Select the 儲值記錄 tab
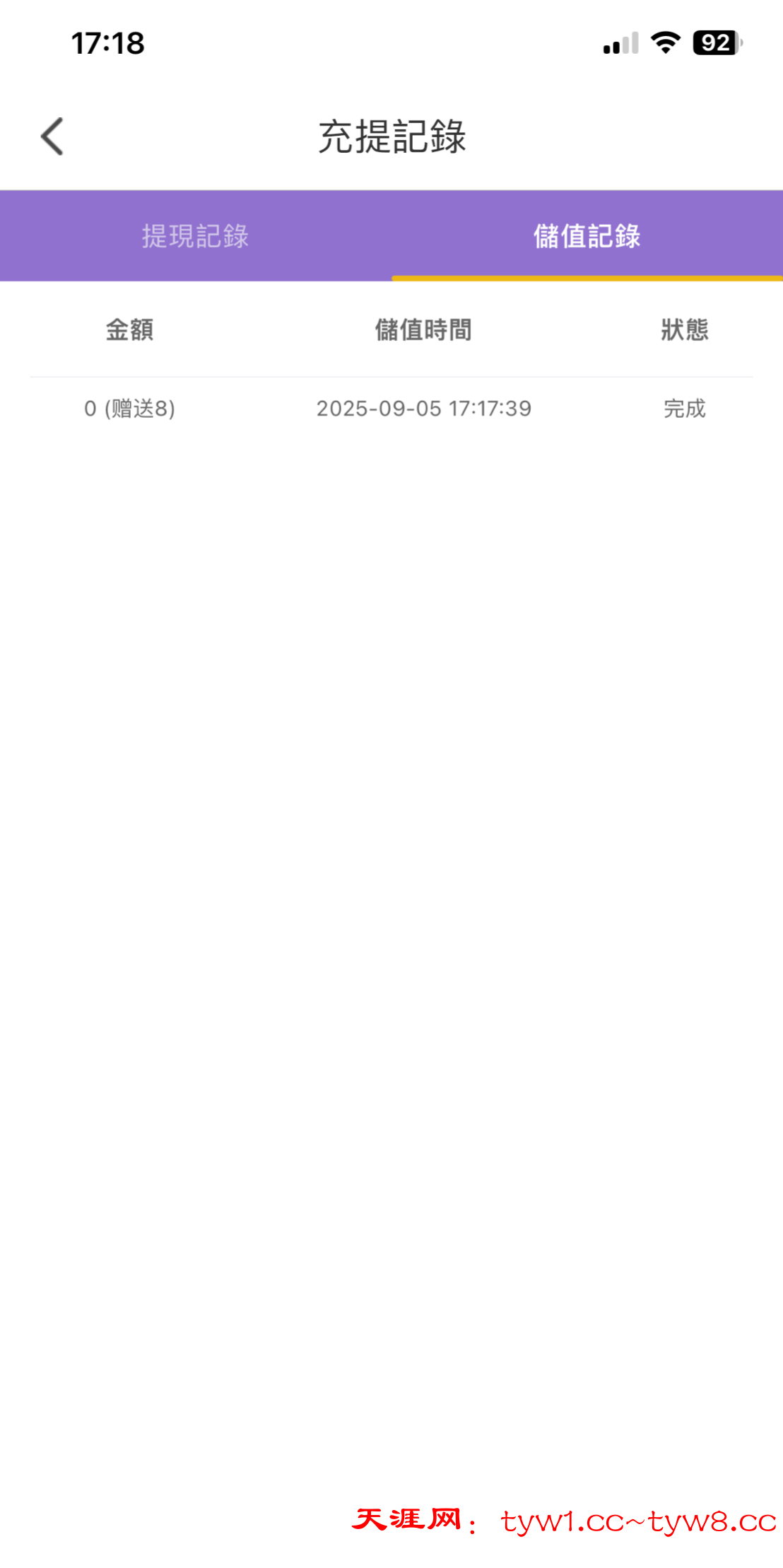This screenshot has height=1568, width=783. tap(587, 236)
